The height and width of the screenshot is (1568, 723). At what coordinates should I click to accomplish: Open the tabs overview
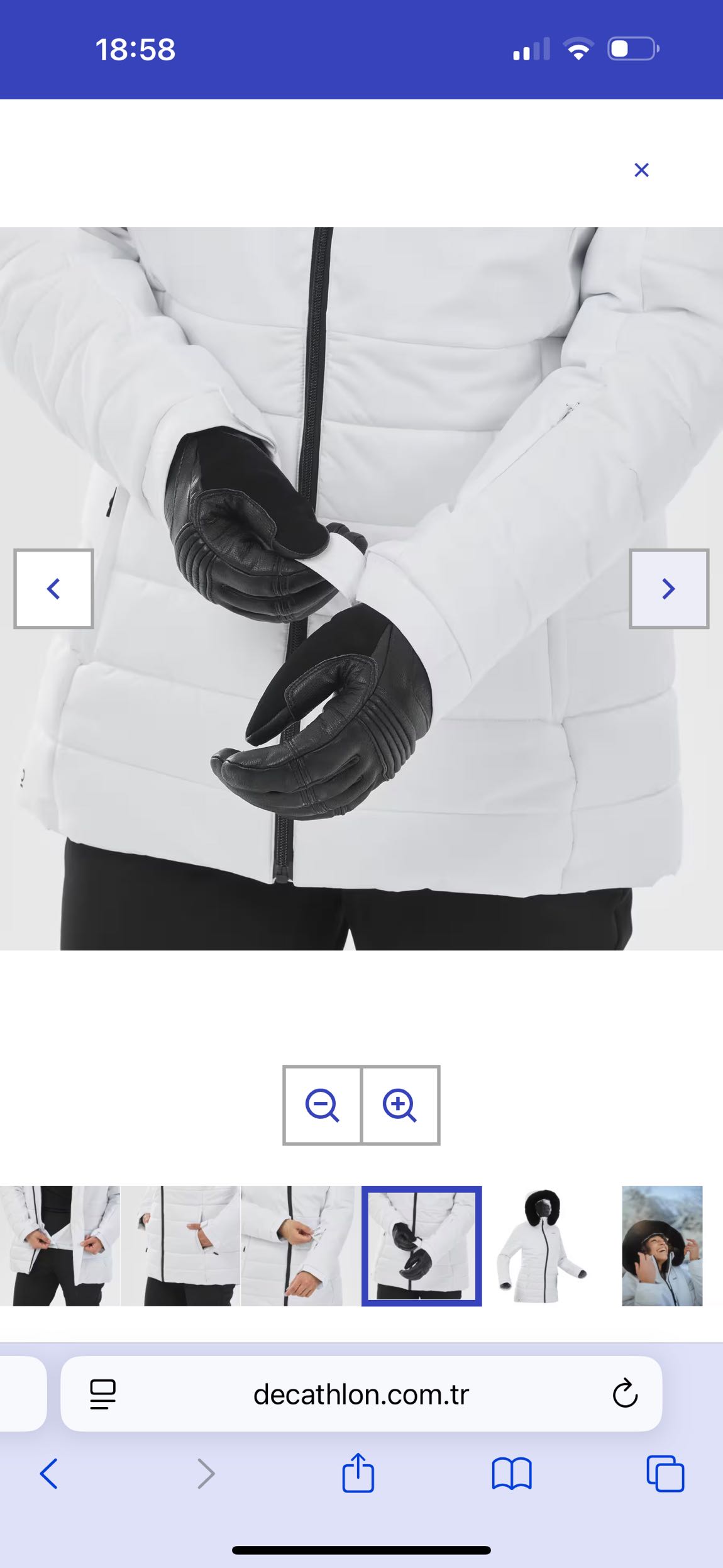click(665, 1474)
